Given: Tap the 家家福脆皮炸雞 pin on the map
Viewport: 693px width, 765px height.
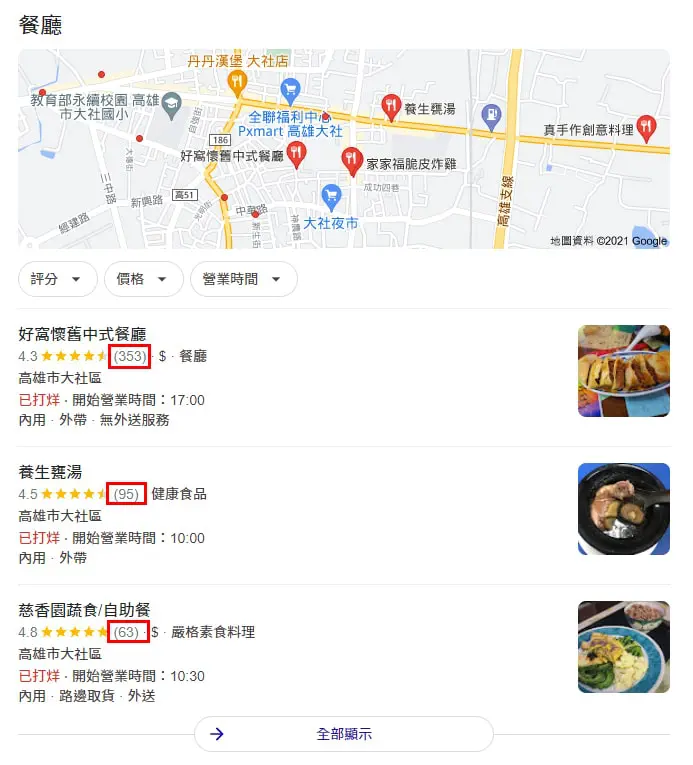Looking at the screenshot, I should click(350, 158).
